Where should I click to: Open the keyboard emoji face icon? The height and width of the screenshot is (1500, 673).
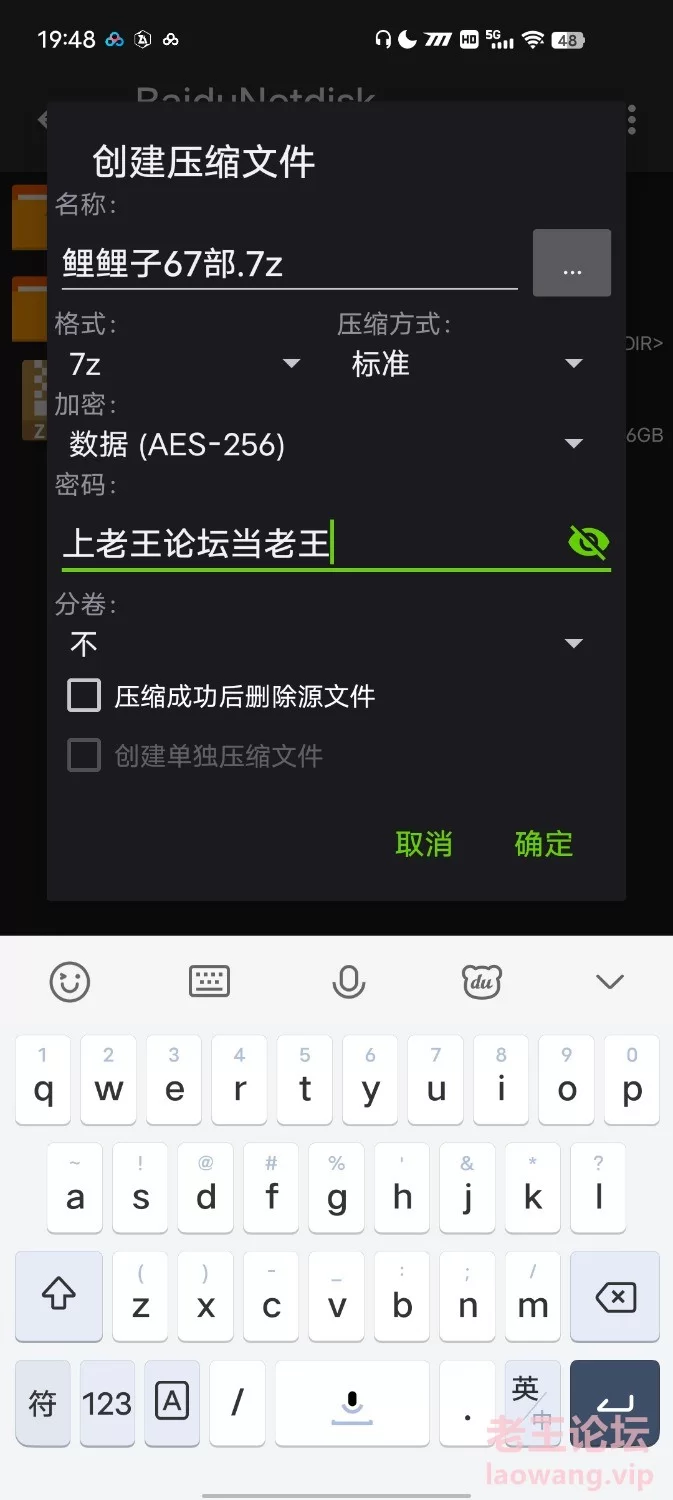(70, 982)
